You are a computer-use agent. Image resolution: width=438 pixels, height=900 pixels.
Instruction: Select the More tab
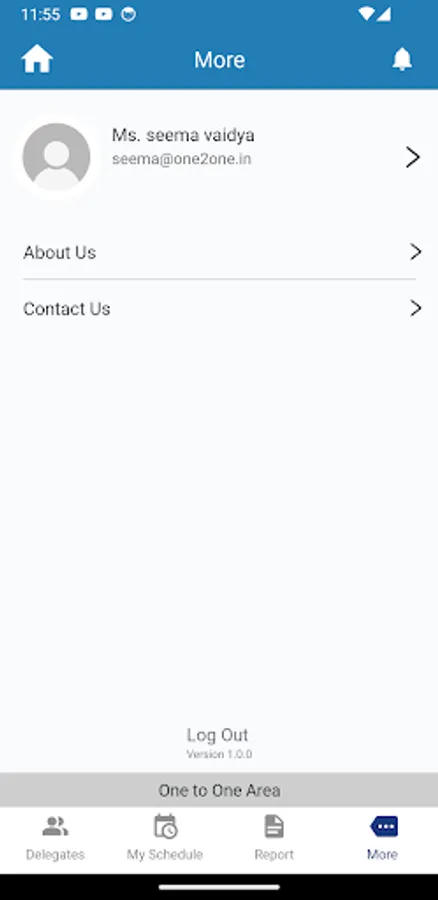(383, 839)
